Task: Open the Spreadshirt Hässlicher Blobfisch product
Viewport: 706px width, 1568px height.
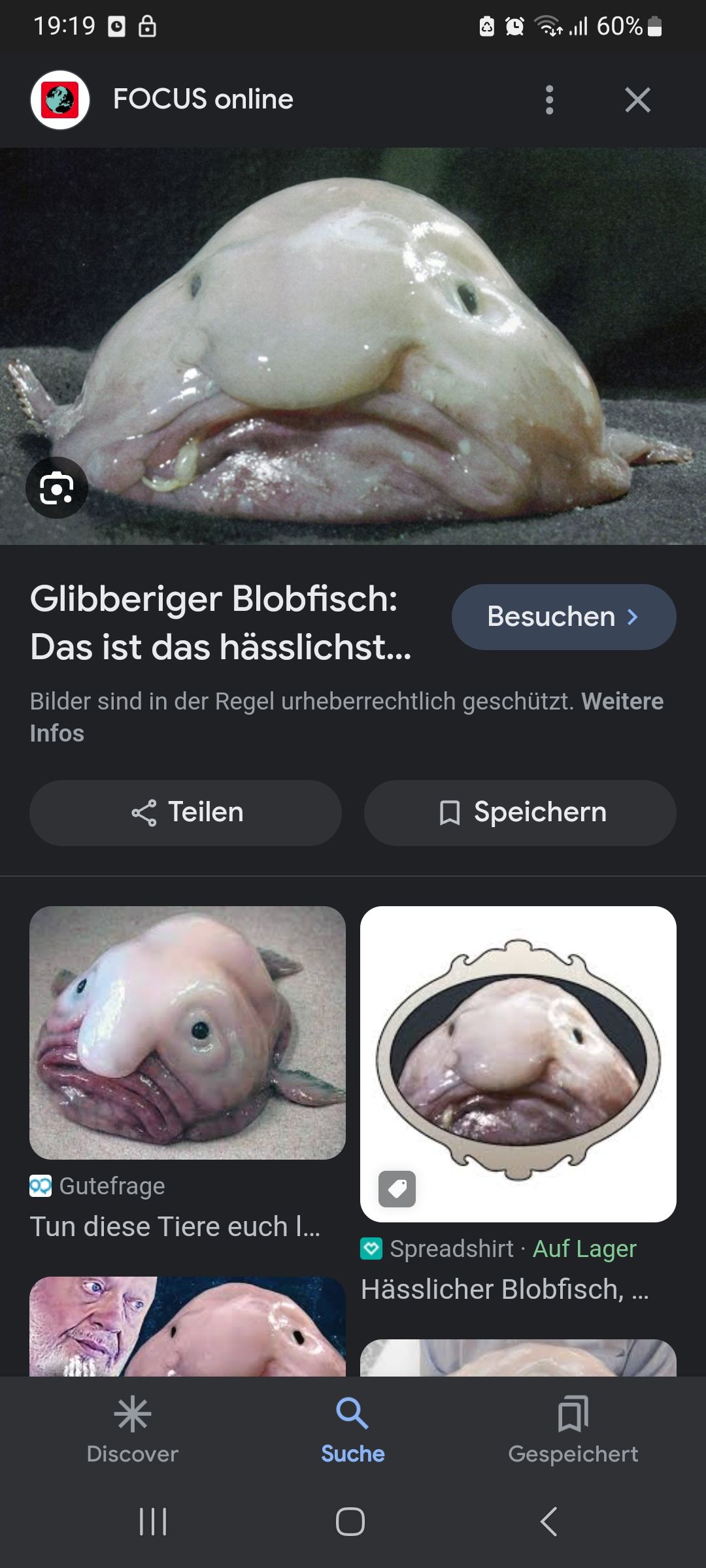Action: click(x=518, y=1064)
